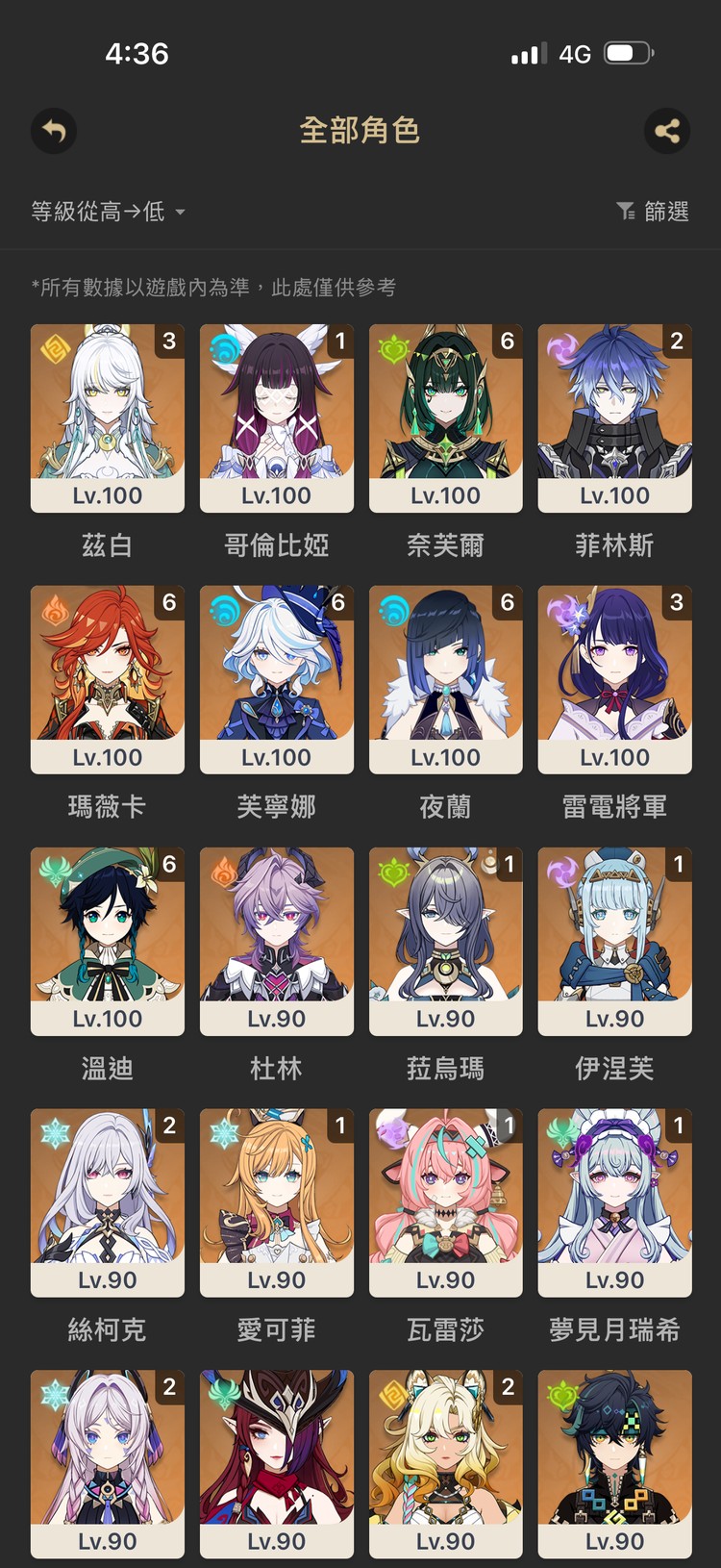
Task: Select 菲林斯's portrait
Action: (614, 412)
